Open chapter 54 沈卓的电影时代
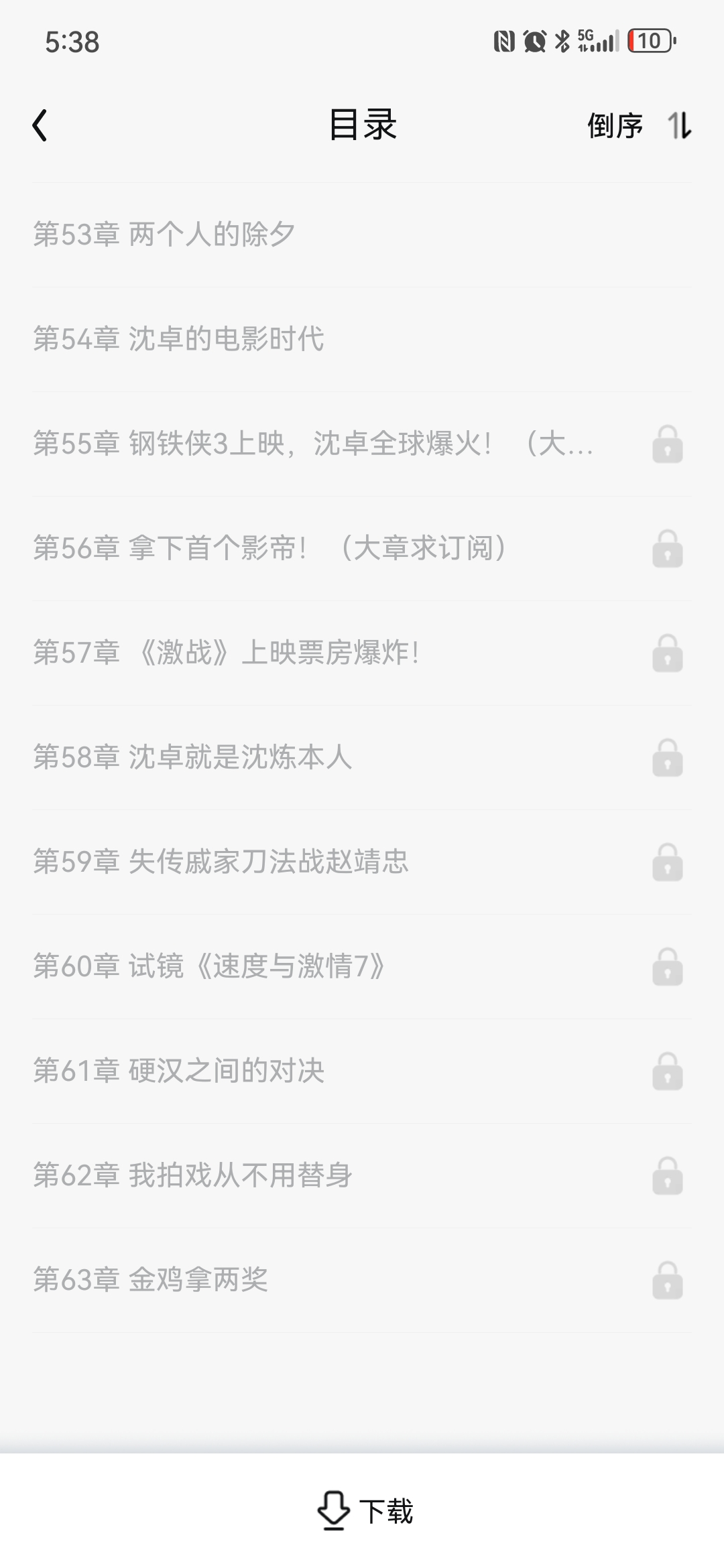Viewport: 724px width, 1568px height. (179, 339)
